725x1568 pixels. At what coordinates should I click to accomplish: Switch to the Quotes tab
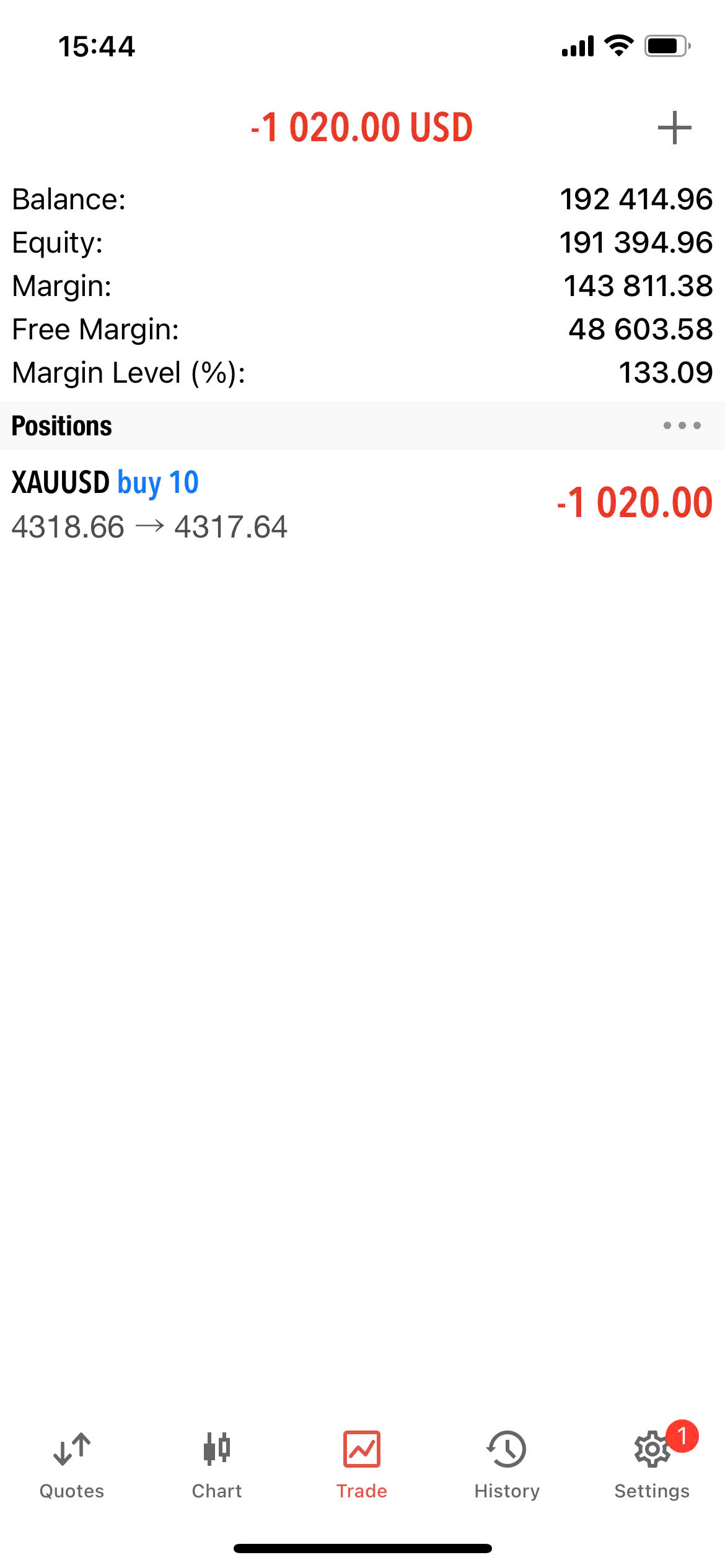(x=72, y=1465)
